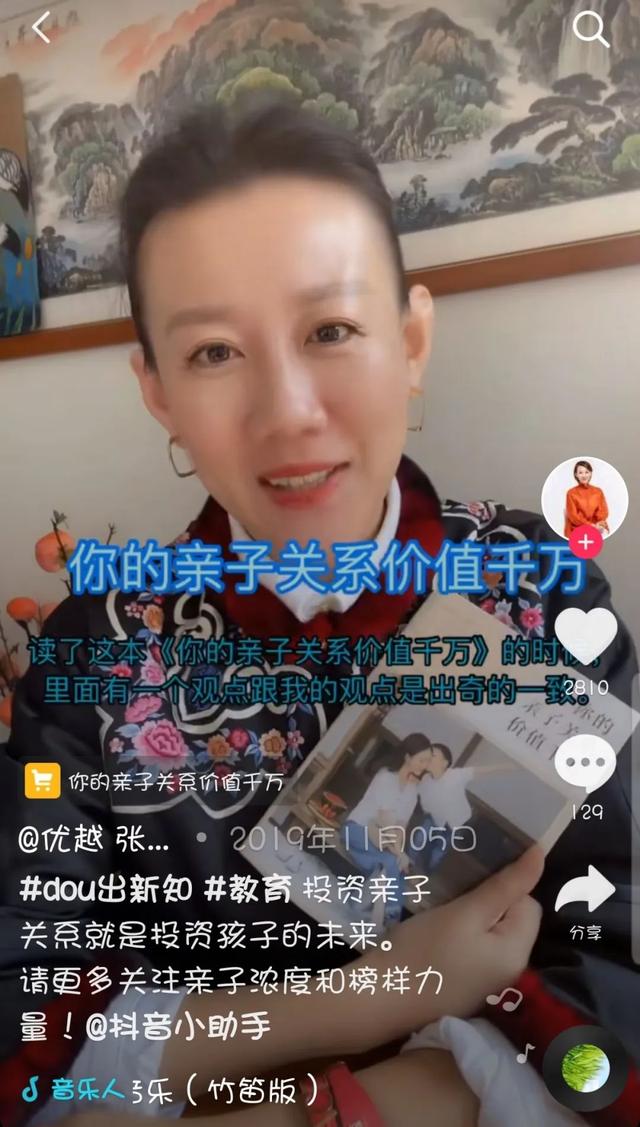Open the music track 音乐人 (竹笛版)
This screenshot has height=1127, width=640.
(x=170, y=1089)
